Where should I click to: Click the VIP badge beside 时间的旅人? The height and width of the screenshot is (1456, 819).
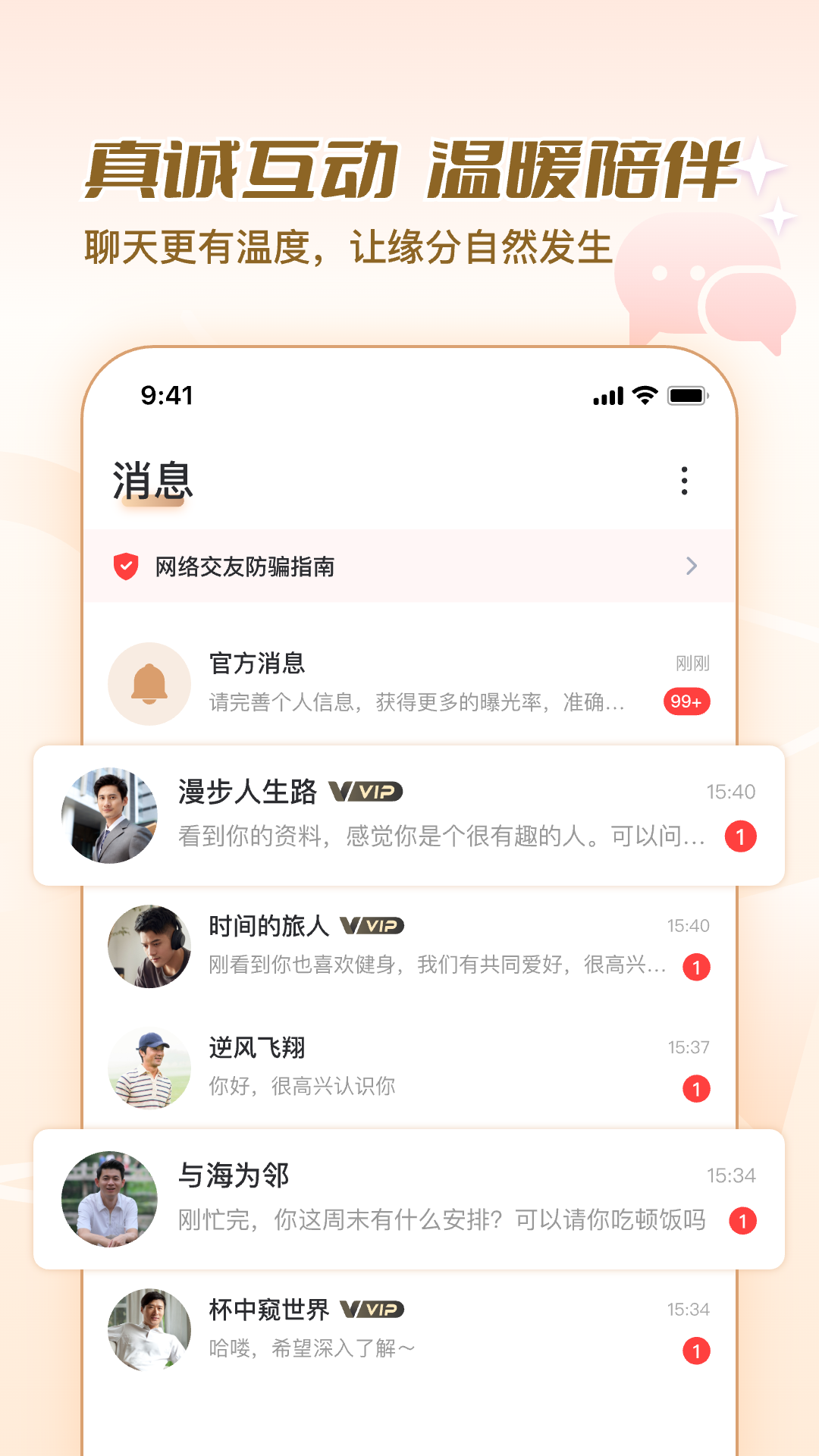(x=375, y=926)
